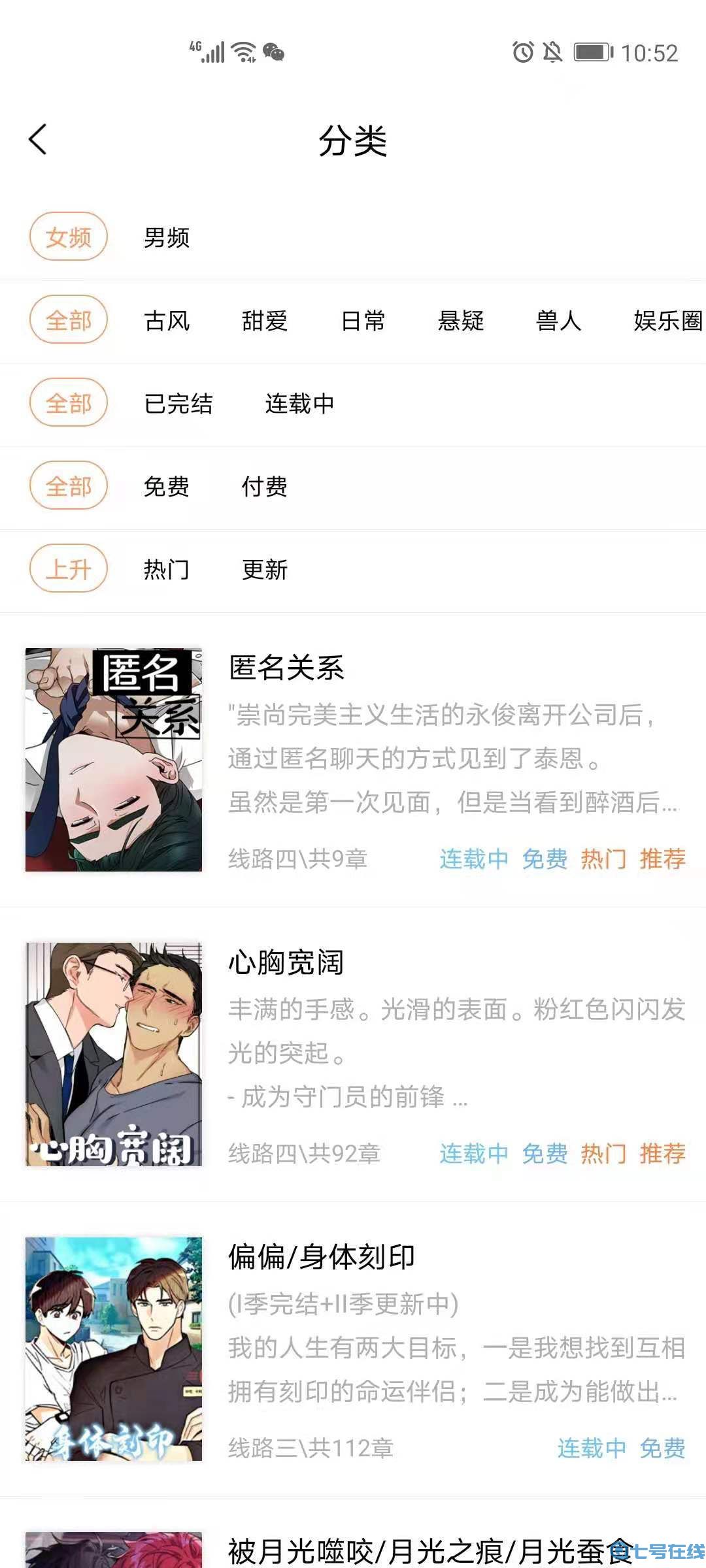This screenshot has height=1568, width=706.
Task: Go back from the 分类 page
Action: pyautogui.click(x=38, y=140)
